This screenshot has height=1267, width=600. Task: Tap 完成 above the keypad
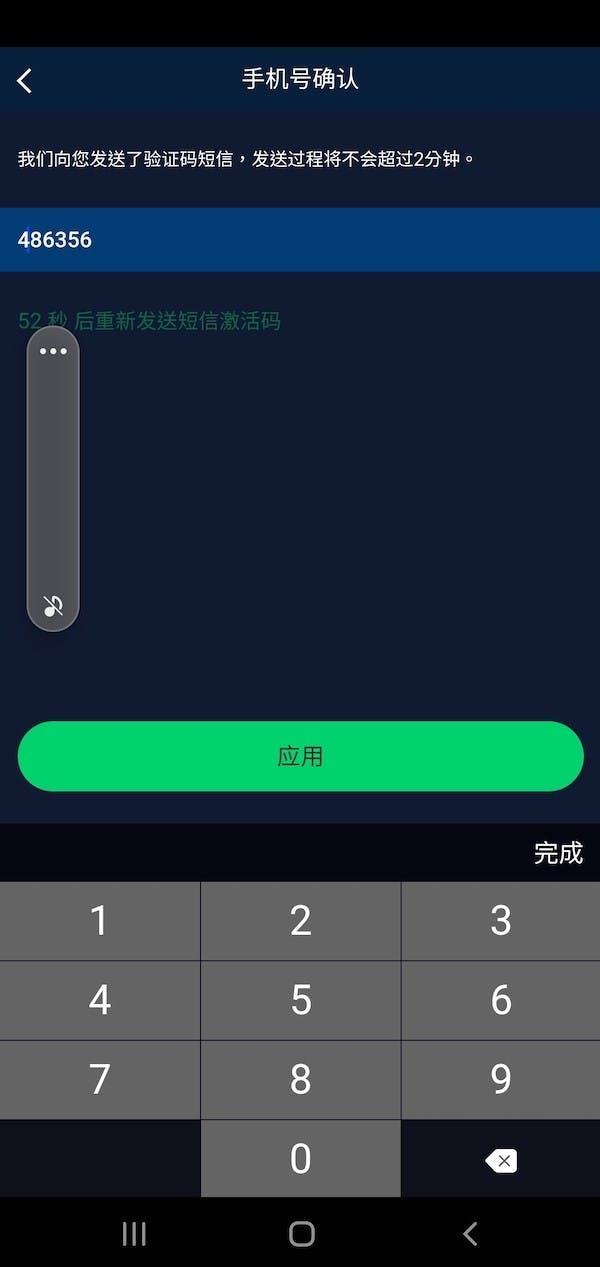(558, 853)
